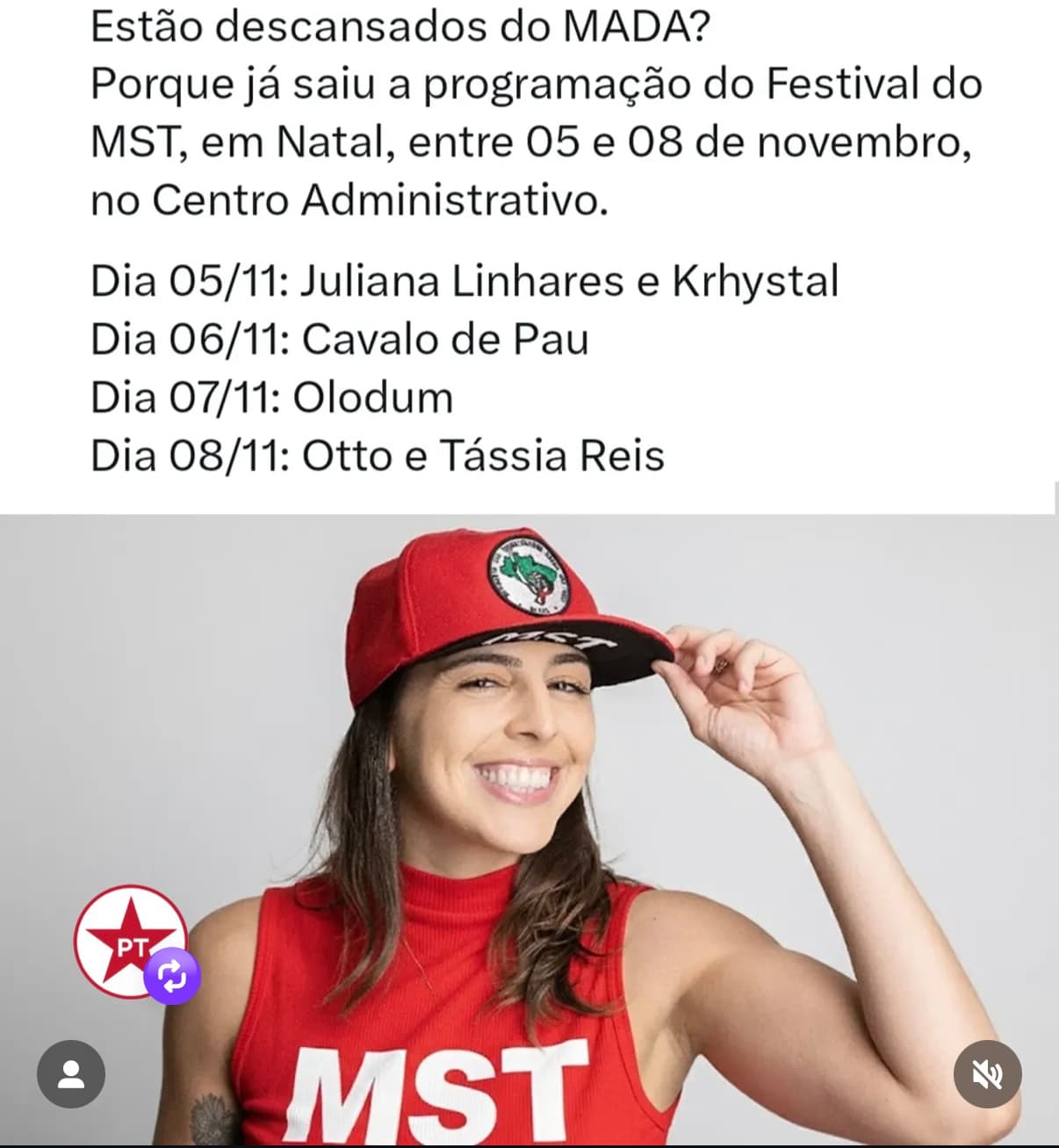The width and height of the screenshot is (1059, 1148).
Task: Click 'Dia 05/11: Juliana Linhares e Krhystal'
Action: (465, 281)
